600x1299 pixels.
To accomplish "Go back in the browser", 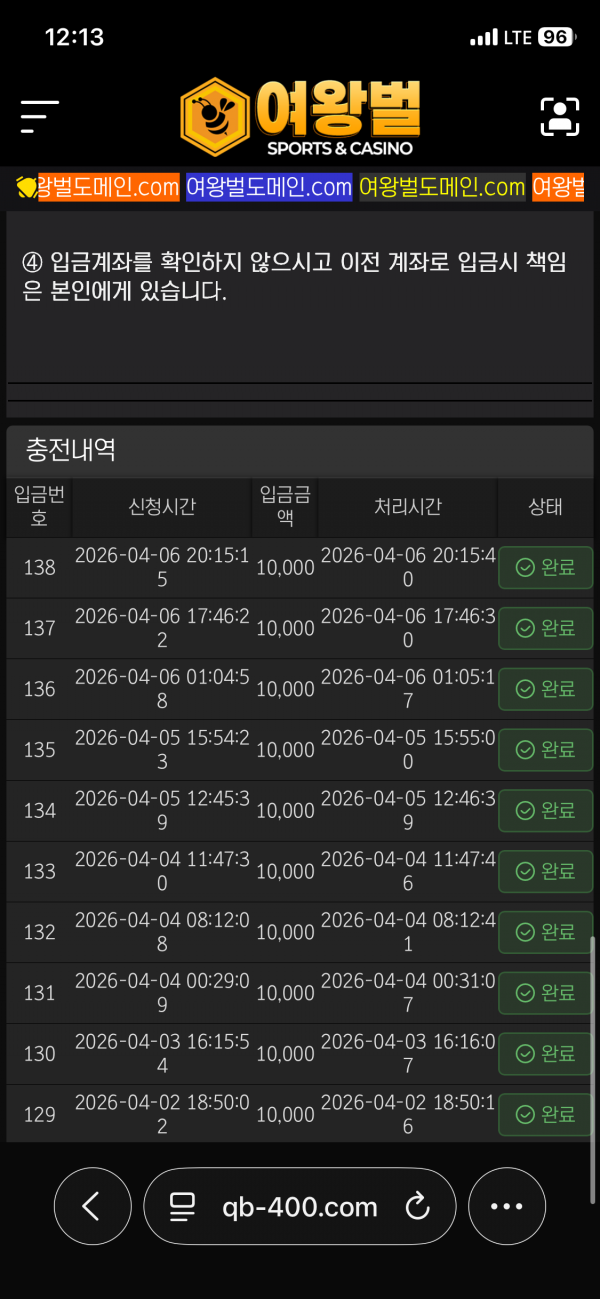I will click(x=92, y=1207).
